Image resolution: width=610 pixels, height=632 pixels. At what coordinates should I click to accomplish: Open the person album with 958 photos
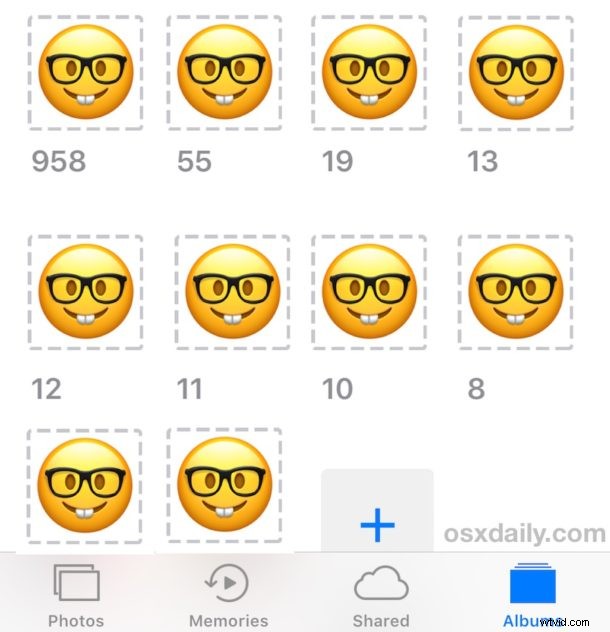click(x=85, y=72)
